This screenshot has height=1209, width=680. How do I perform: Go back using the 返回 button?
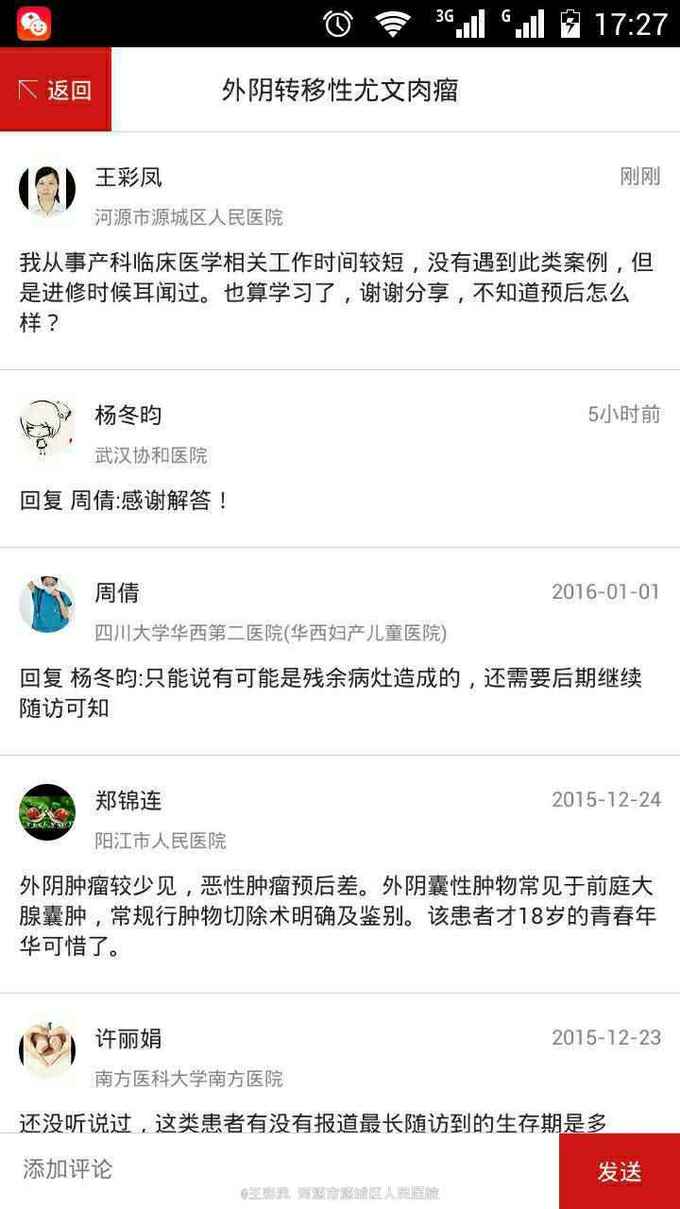[x=55, y=90]
